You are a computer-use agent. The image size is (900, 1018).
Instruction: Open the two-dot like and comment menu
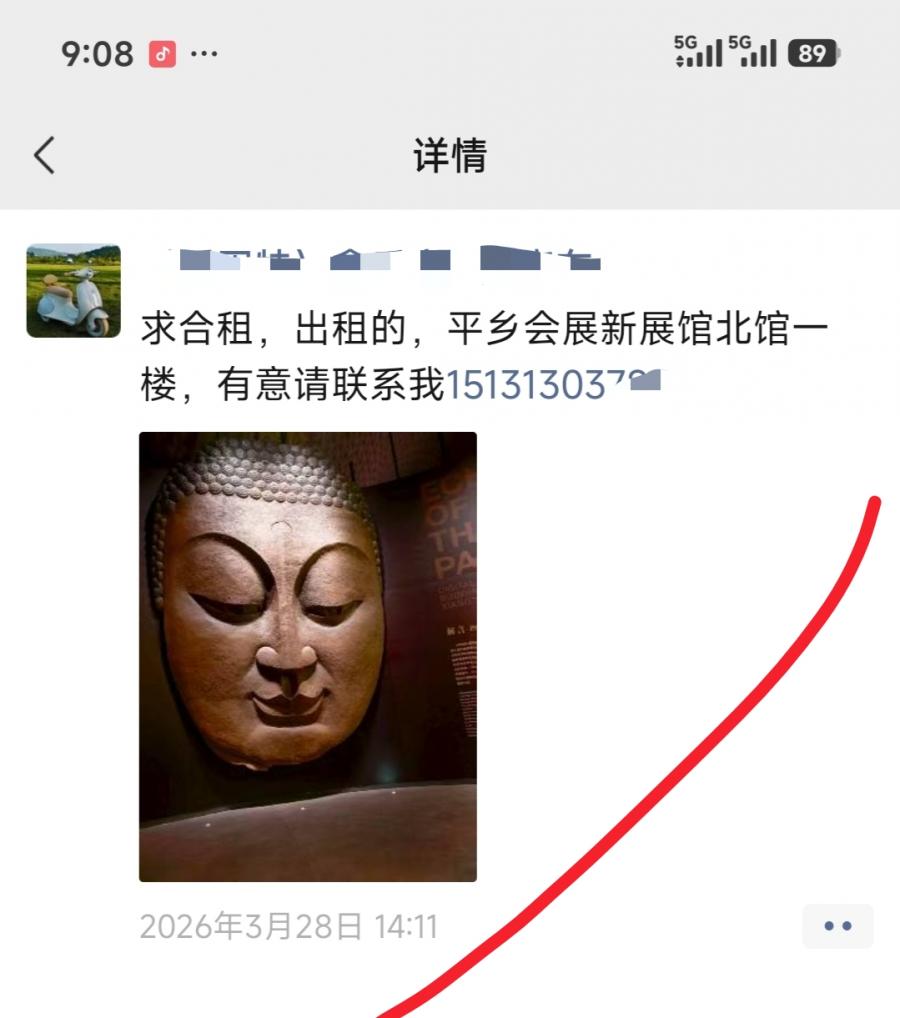point(837,926)
